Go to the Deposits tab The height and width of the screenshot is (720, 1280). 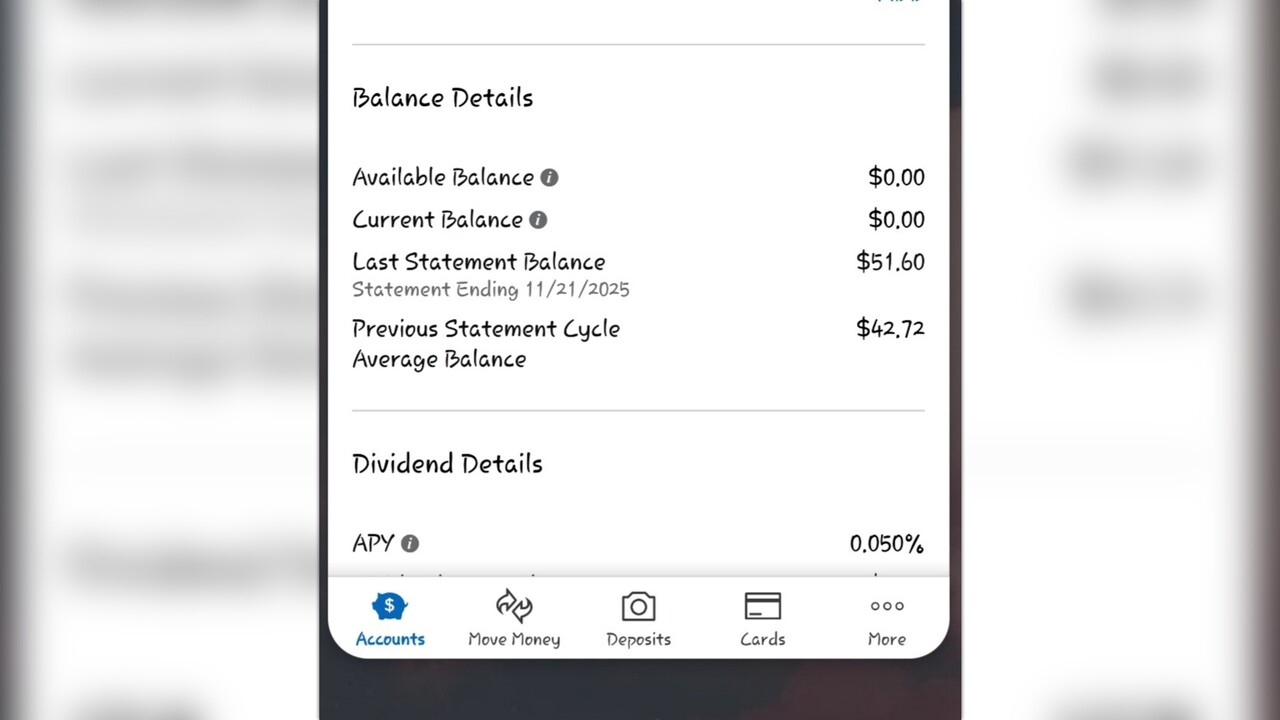pos(638,620)
